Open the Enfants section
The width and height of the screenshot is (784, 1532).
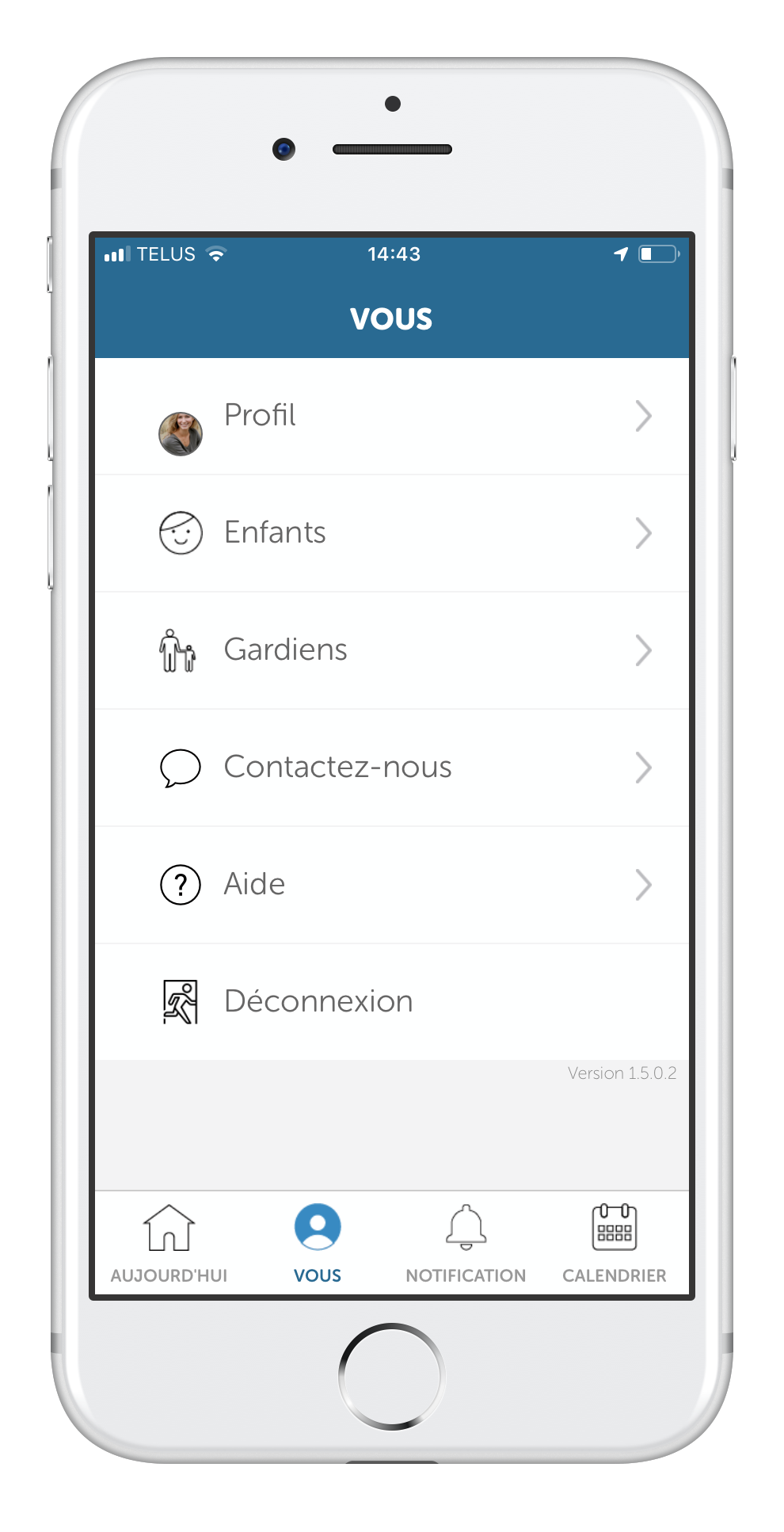[x=391, y=533]
